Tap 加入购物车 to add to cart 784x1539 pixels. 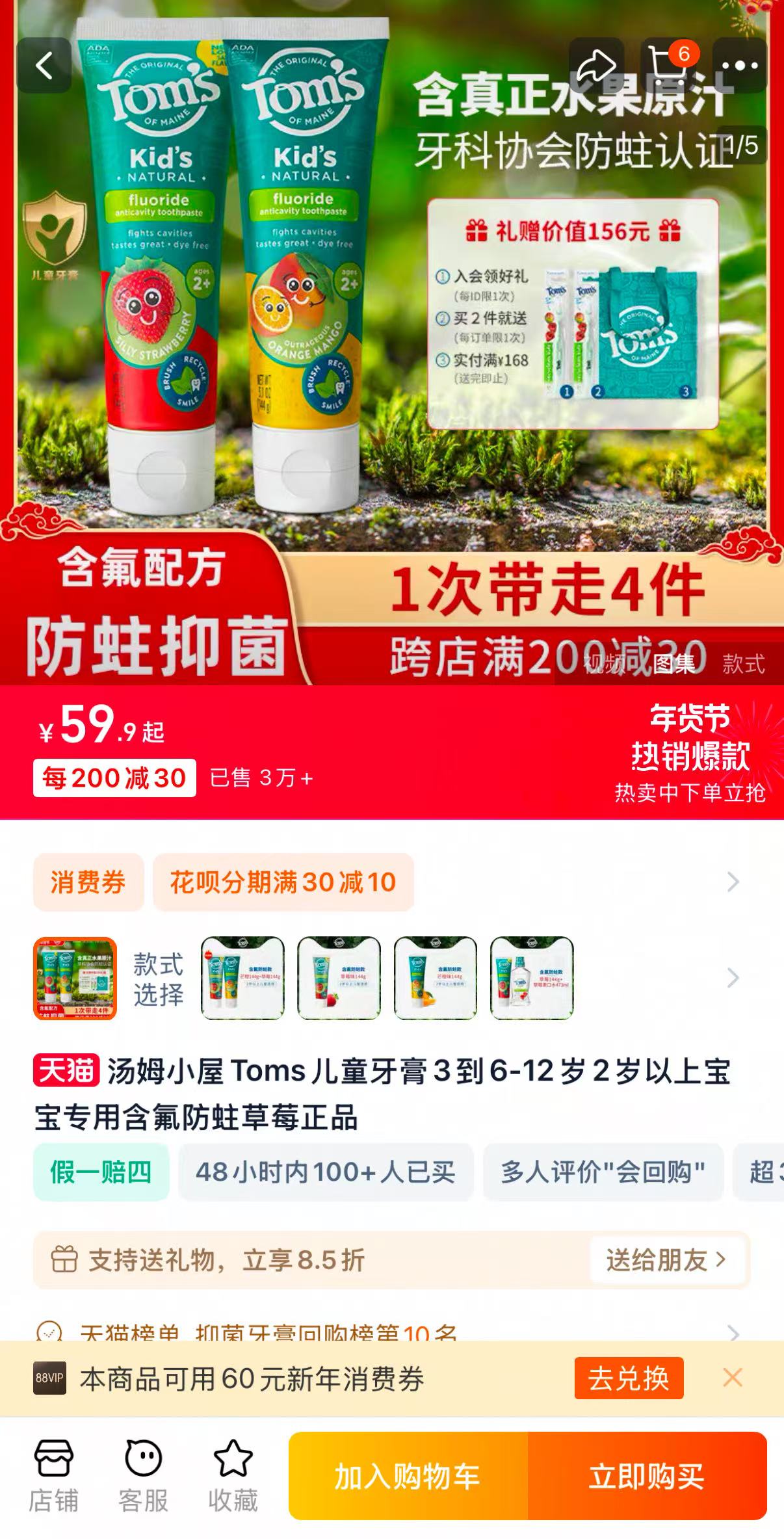pos(408,1477)
